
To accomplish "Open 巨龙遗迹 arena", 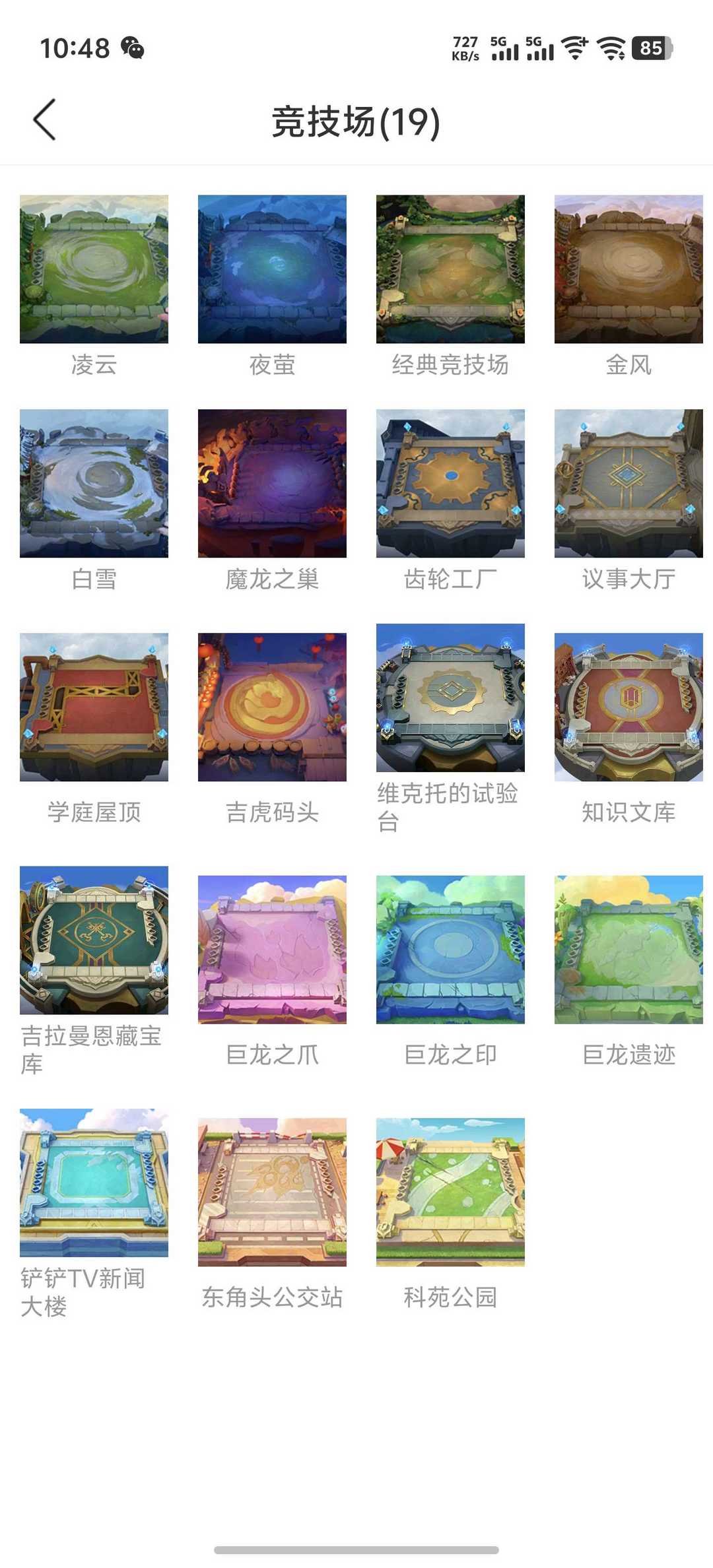I will click(x=628, y=950).
